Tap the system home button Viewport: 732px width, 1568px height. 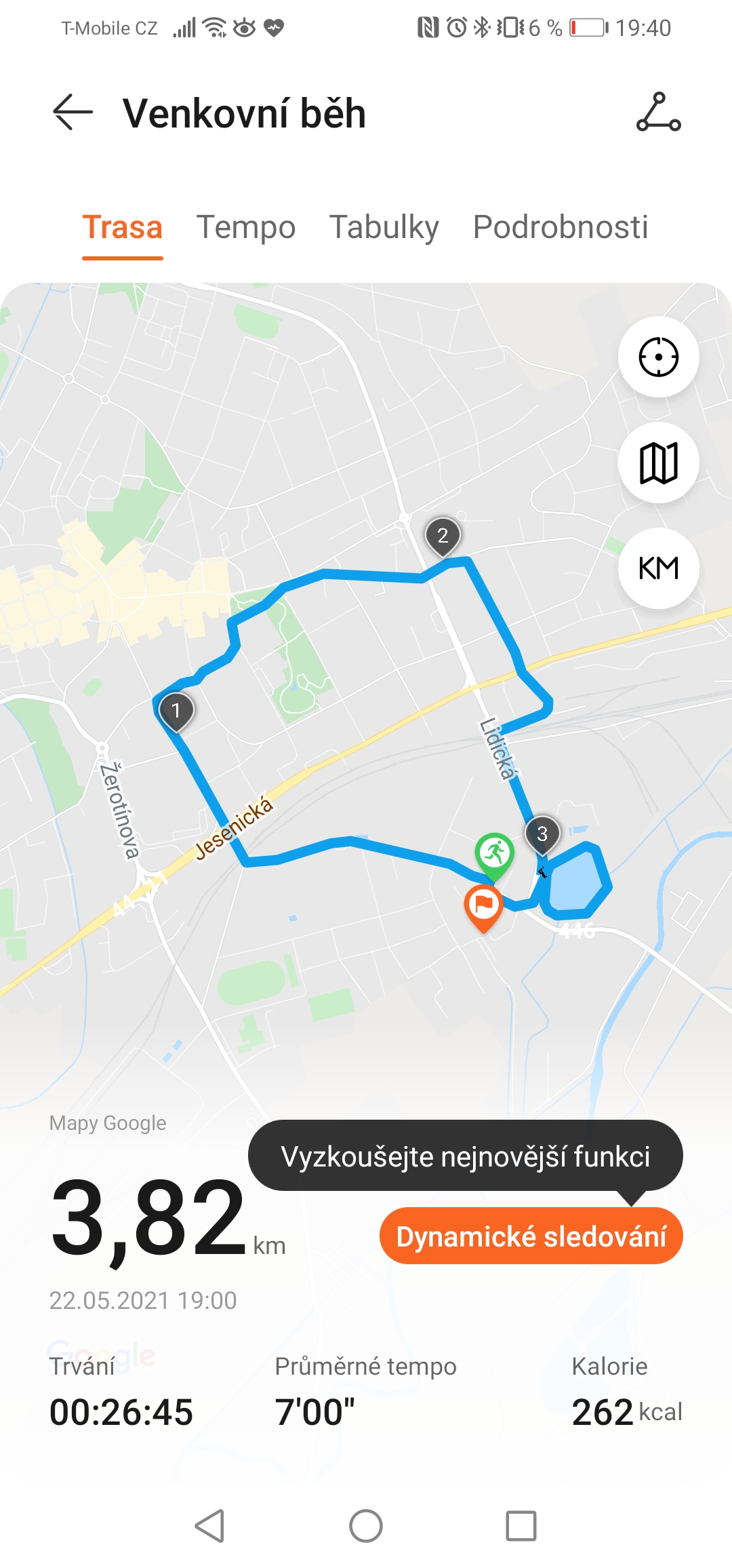coord(366,1526)
